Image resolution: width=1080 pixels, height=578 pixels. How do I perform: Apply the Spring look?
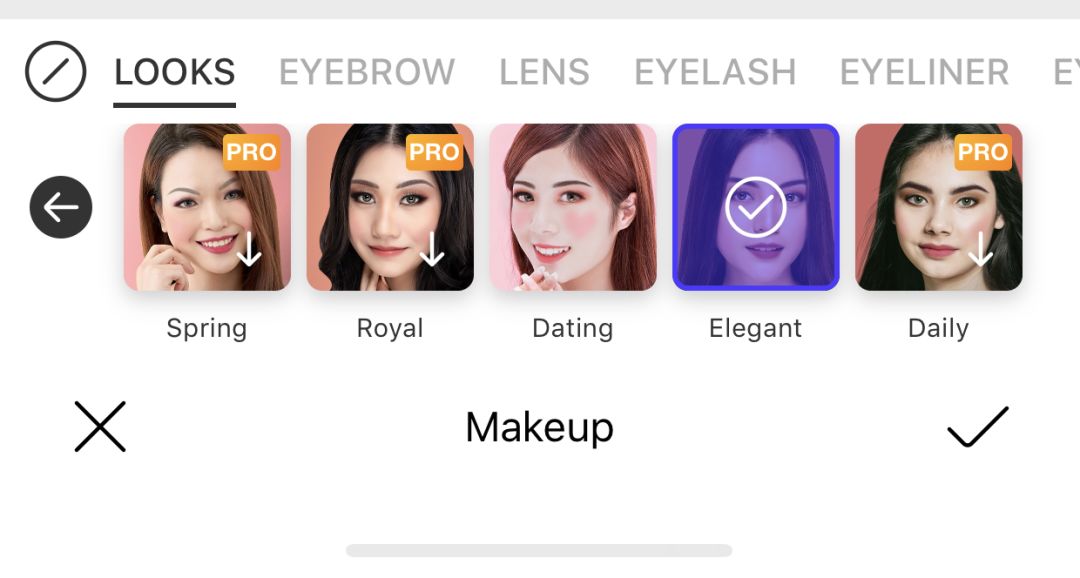pyautogui.click(x=207, y=207)
